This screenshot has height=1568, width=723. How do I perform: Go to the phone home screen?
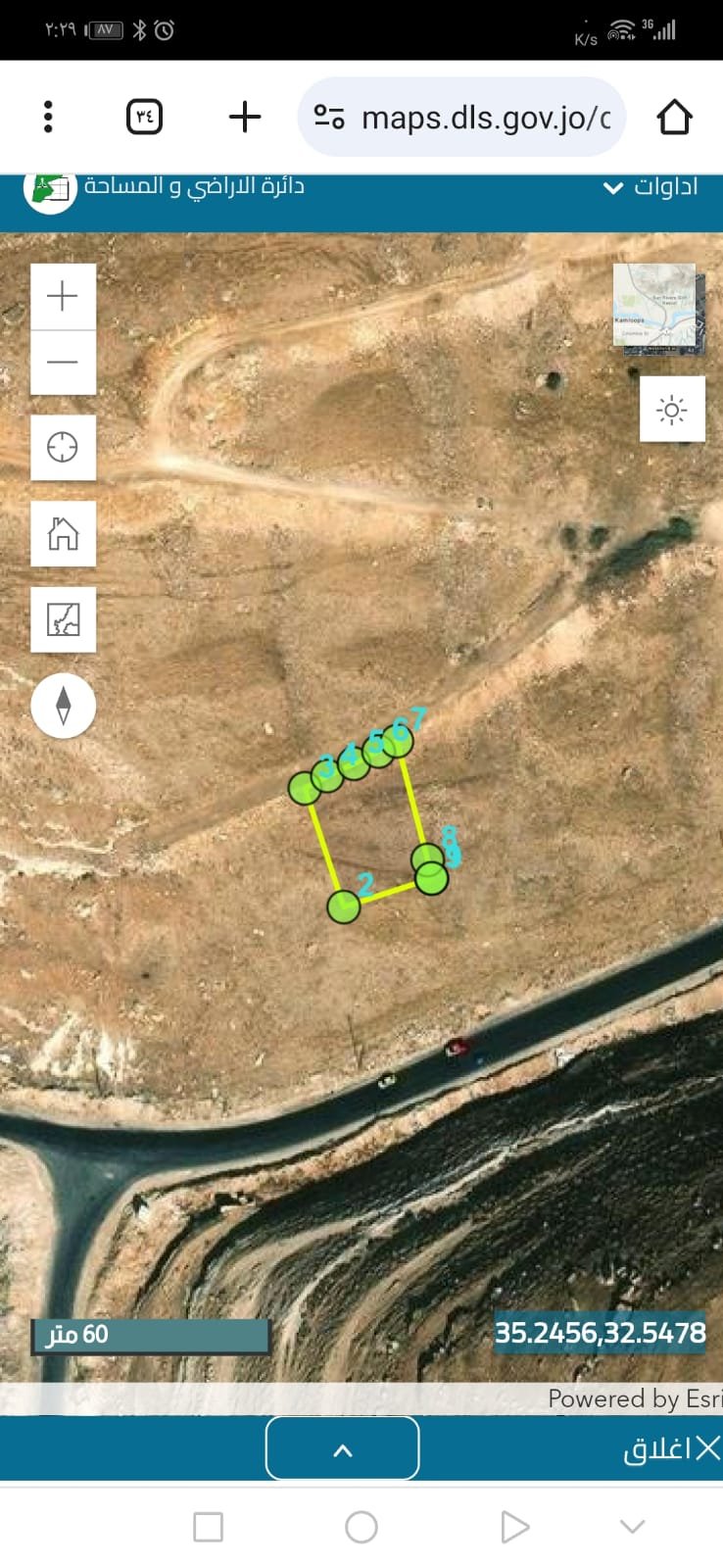[361, 1527]
